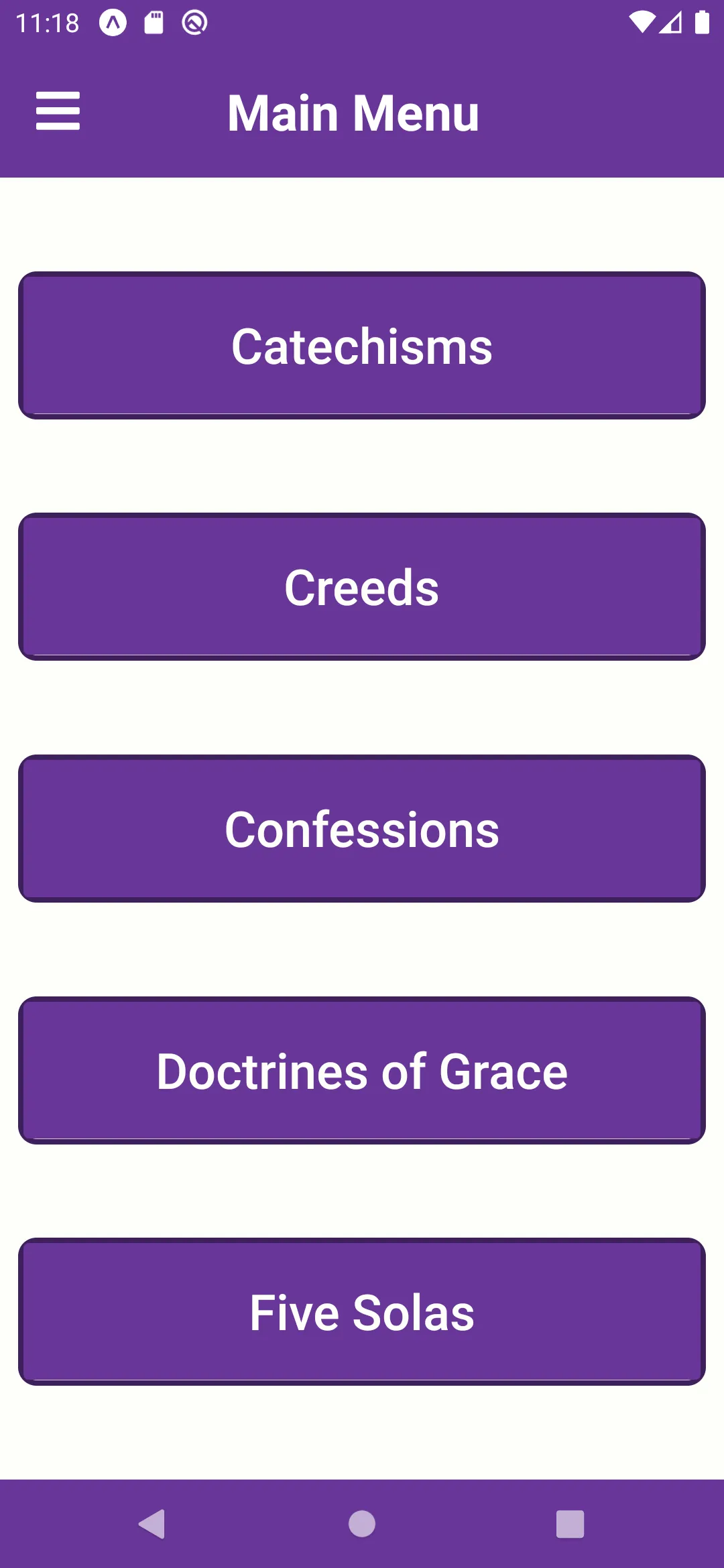This screenshot has width=724, height=1568.
Task: Tap the system back button
Action: 152,1524
